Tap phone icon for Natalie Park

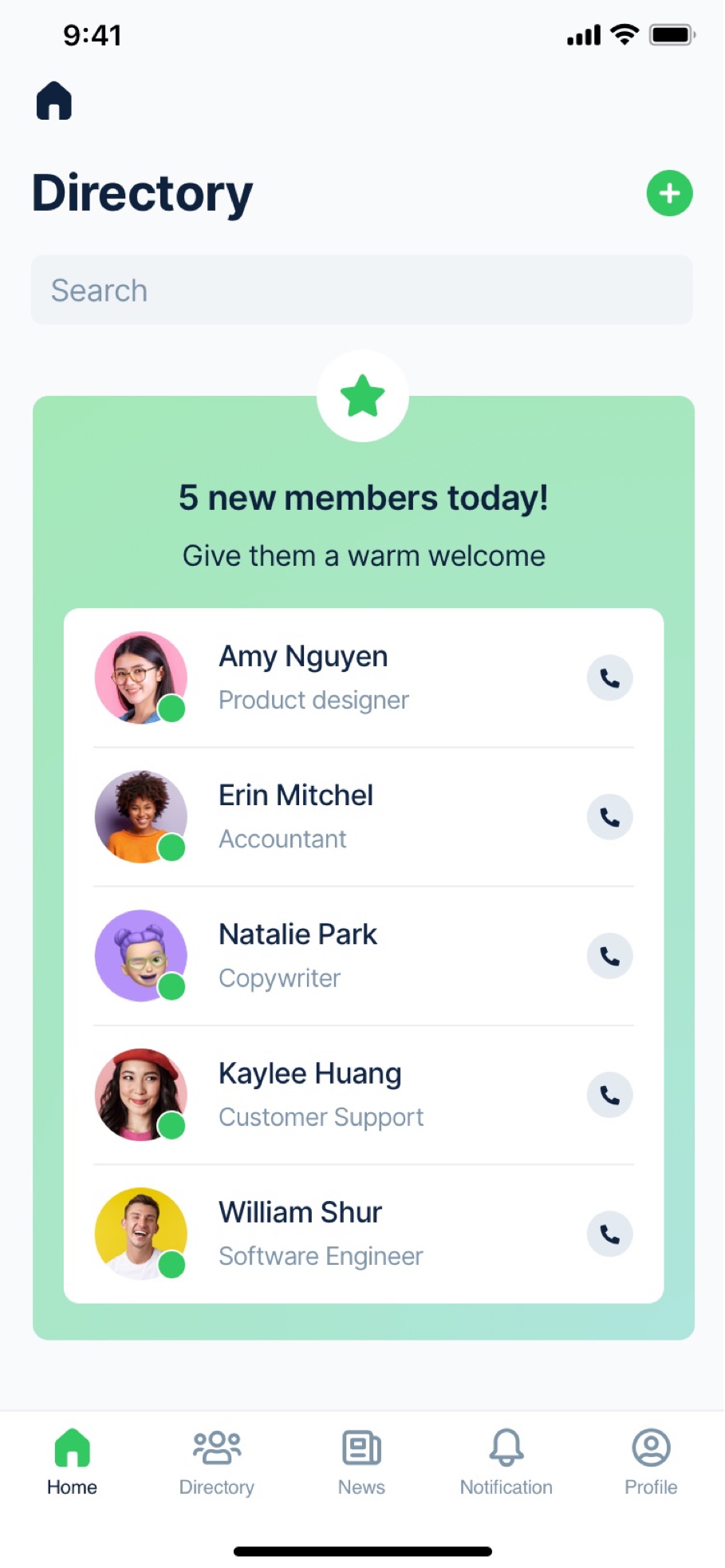pyautogui.click(x=609, y=956)
